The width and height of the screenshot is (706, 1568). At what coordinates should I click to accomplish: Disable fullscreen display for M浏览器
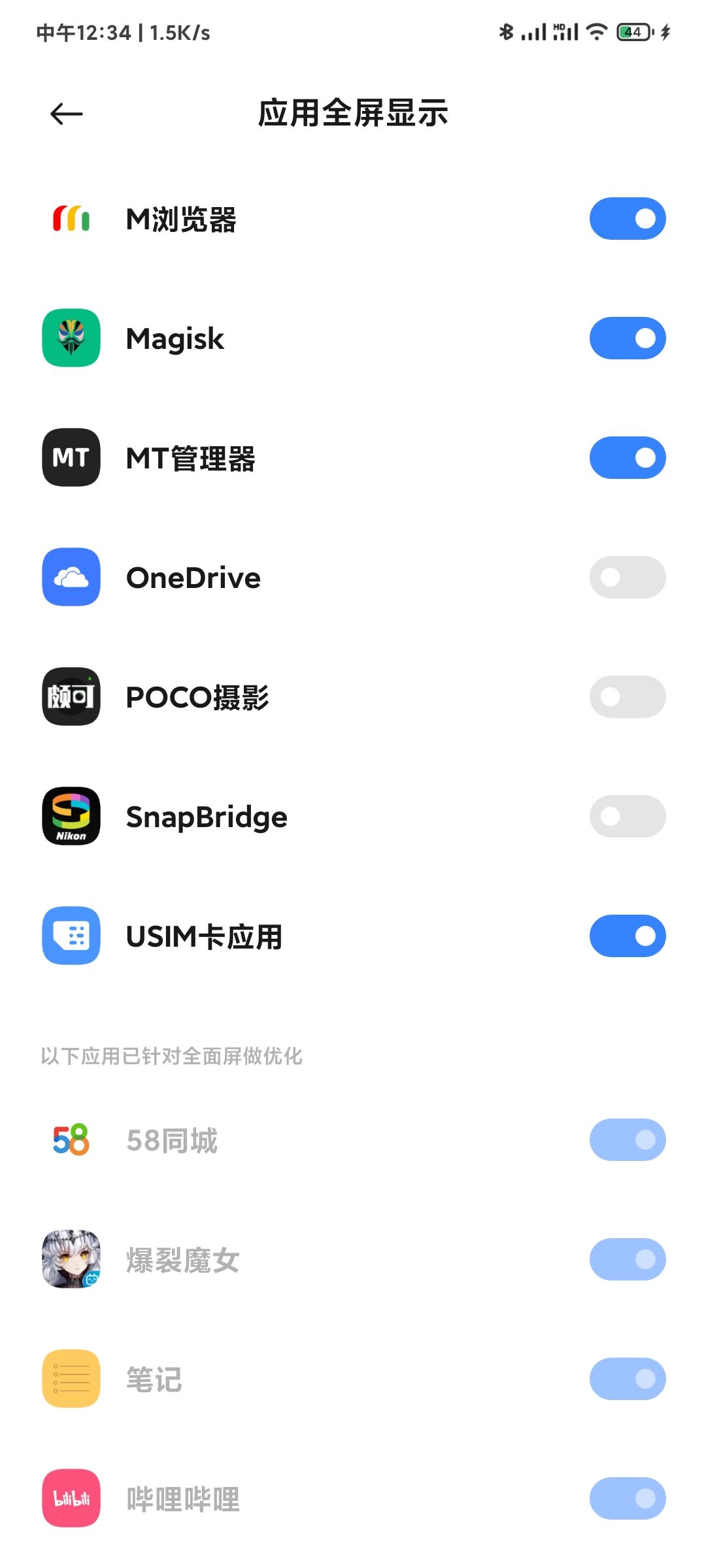pos(626,218)
